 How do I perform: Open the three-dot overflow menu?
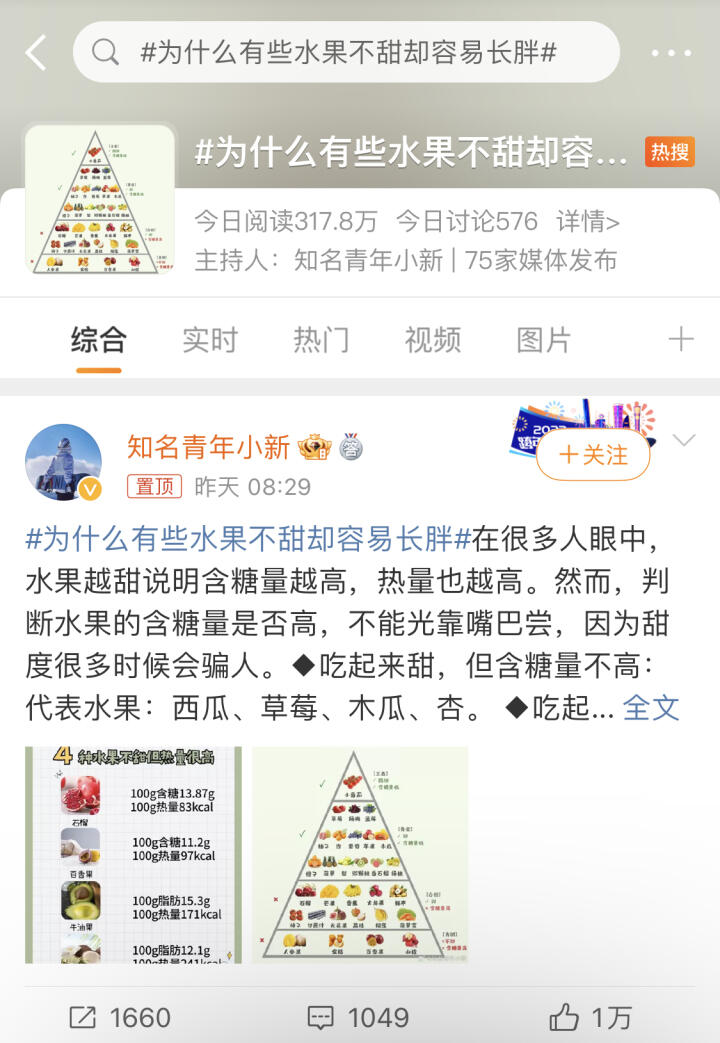(670, 53)
